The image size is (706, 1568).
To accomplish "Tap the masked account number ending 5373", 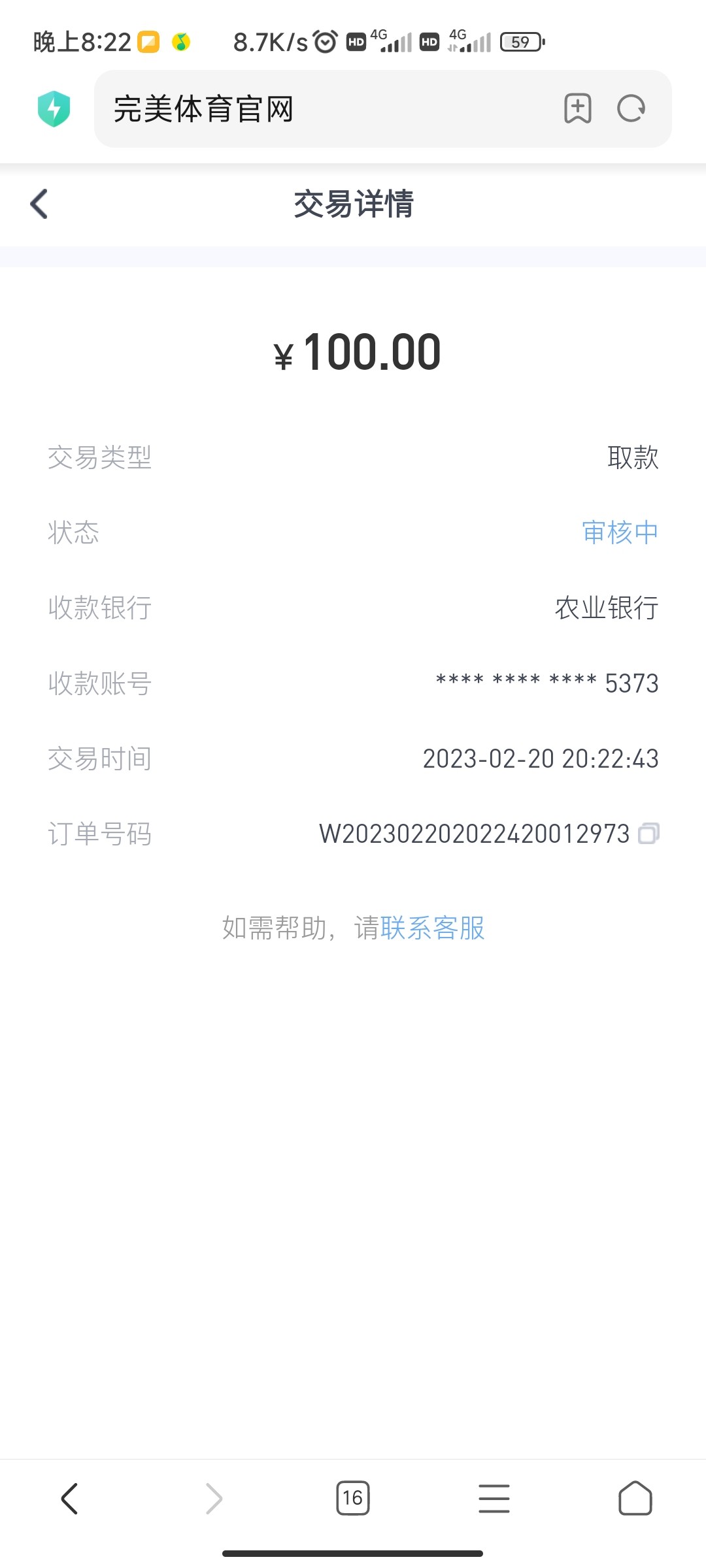I will [547, 683].
